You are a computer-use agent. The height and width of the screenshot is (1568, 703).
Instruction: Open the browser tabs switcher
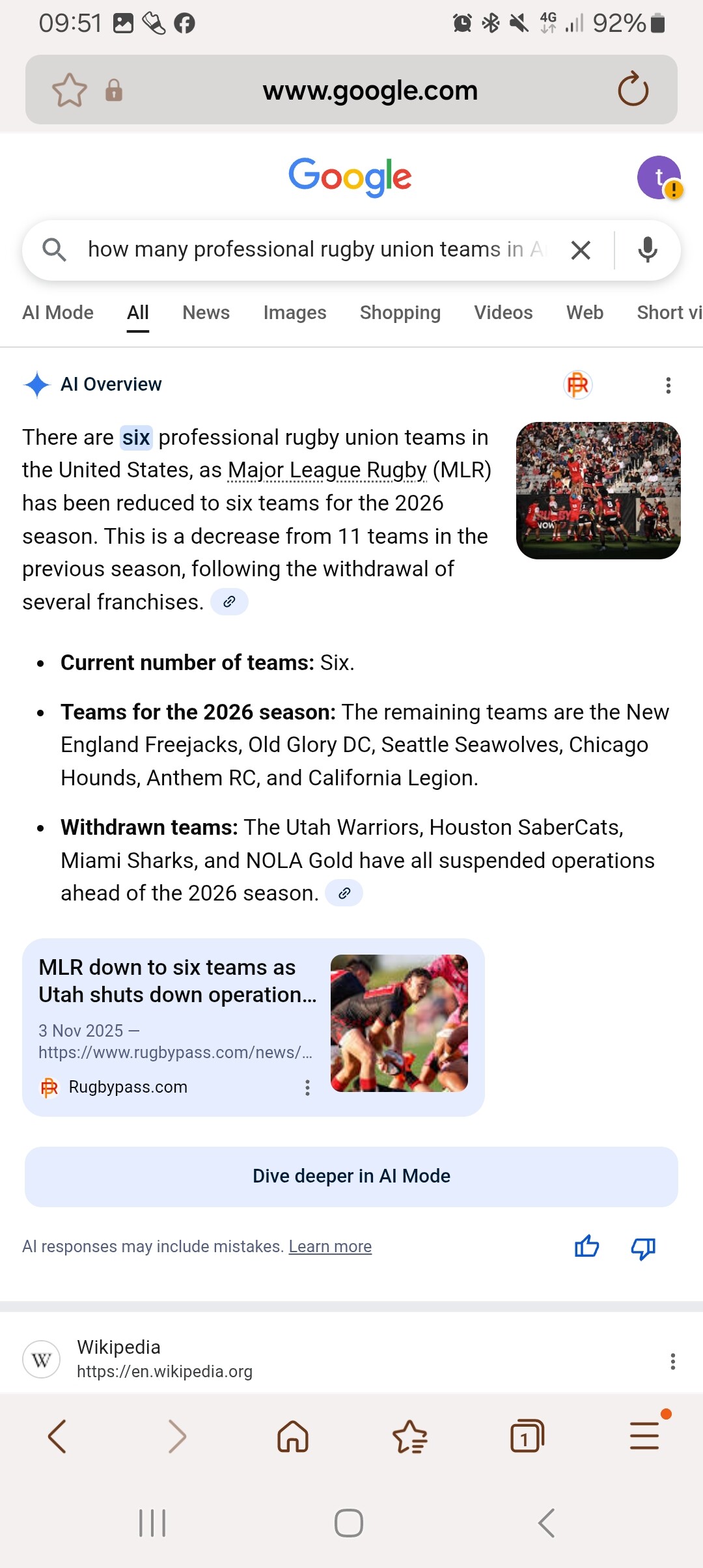[x=527, y=1436]
